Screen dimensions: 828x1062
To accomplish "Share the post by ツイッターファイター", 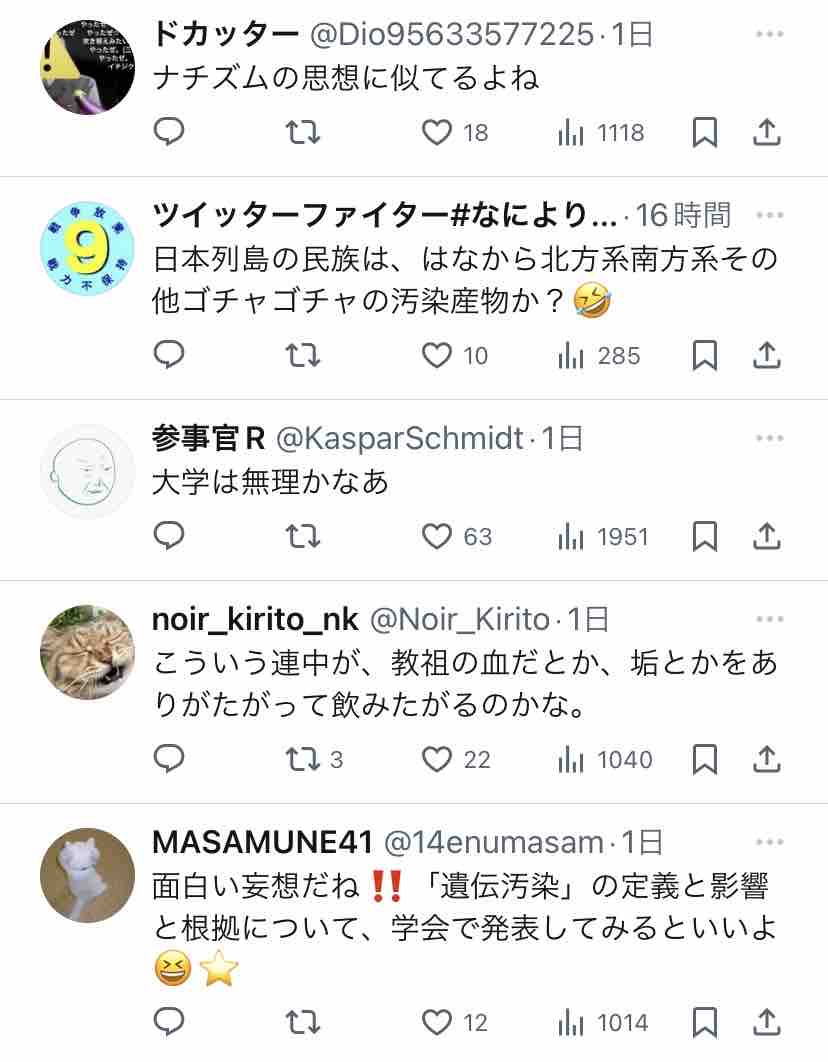I will [766, 355].
